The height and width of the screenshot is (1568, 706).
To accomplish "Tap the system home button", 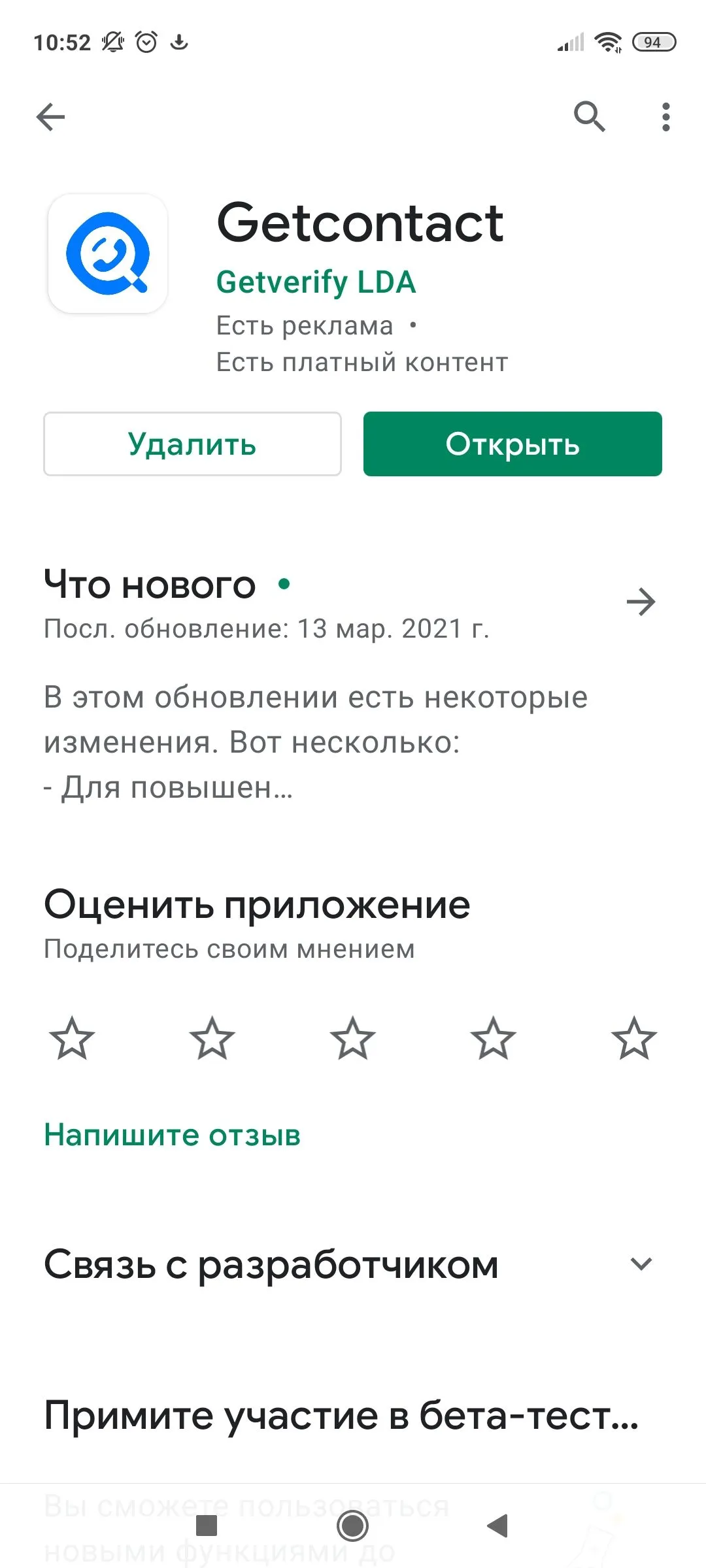I will tap(353, 1526).
